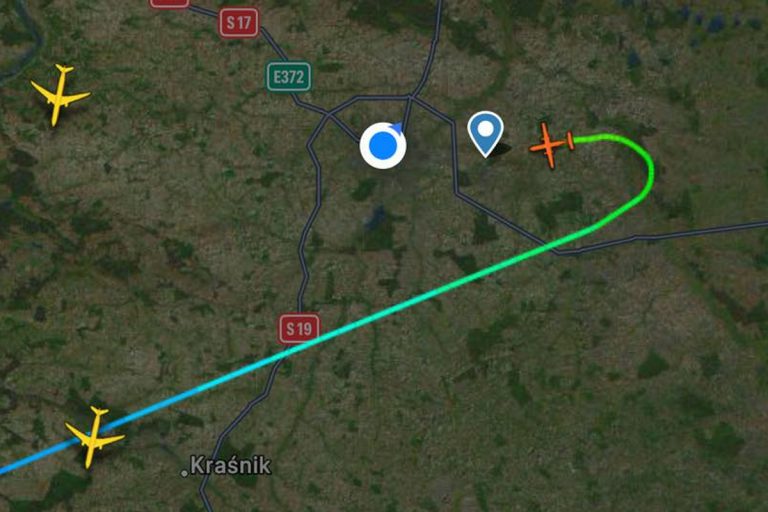This screenshot has width=768, height=512.
Task: Open the blue airport pin marker
Action: coord(486,131)
